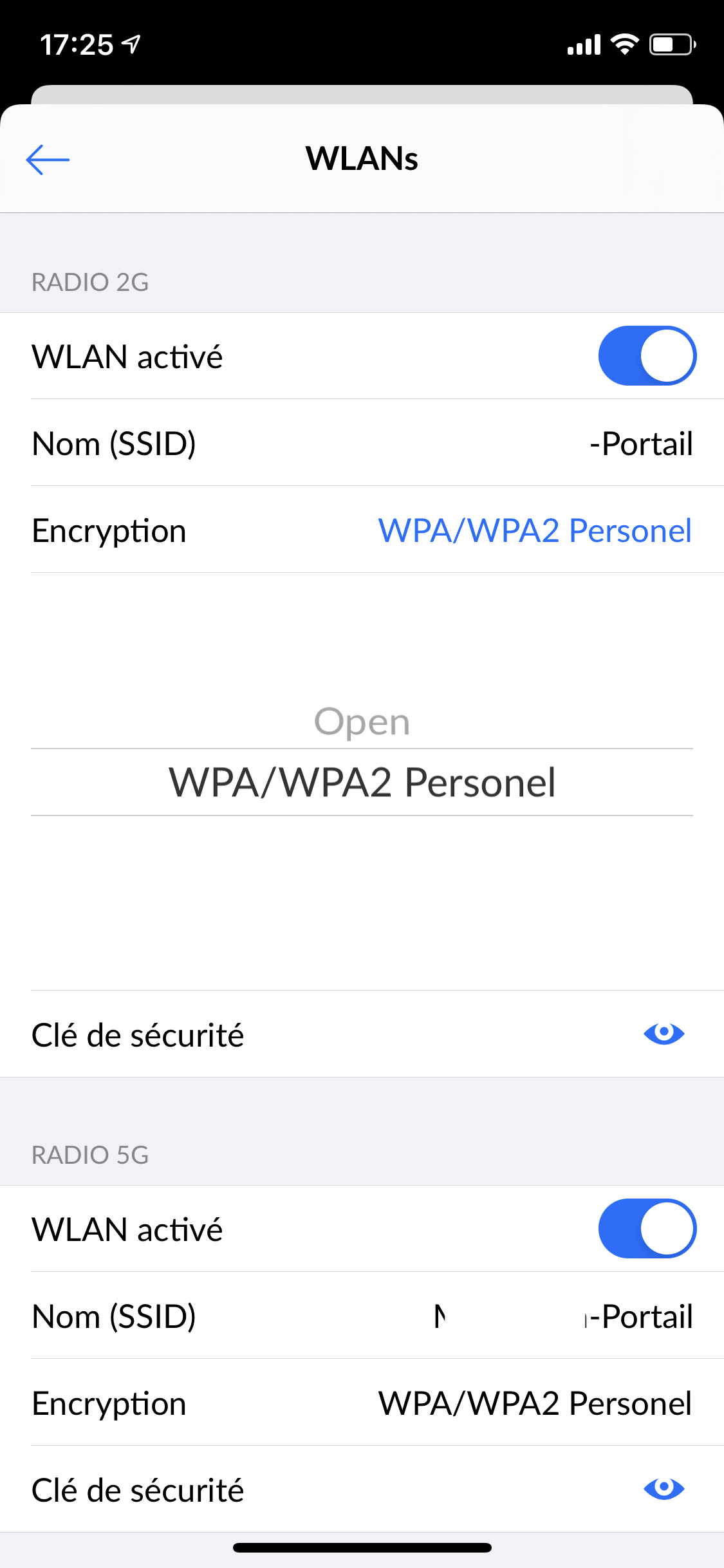This screenshot has width=724, height=1568.
Task: Select Open in the encryption picker
Action: [362, 722]
